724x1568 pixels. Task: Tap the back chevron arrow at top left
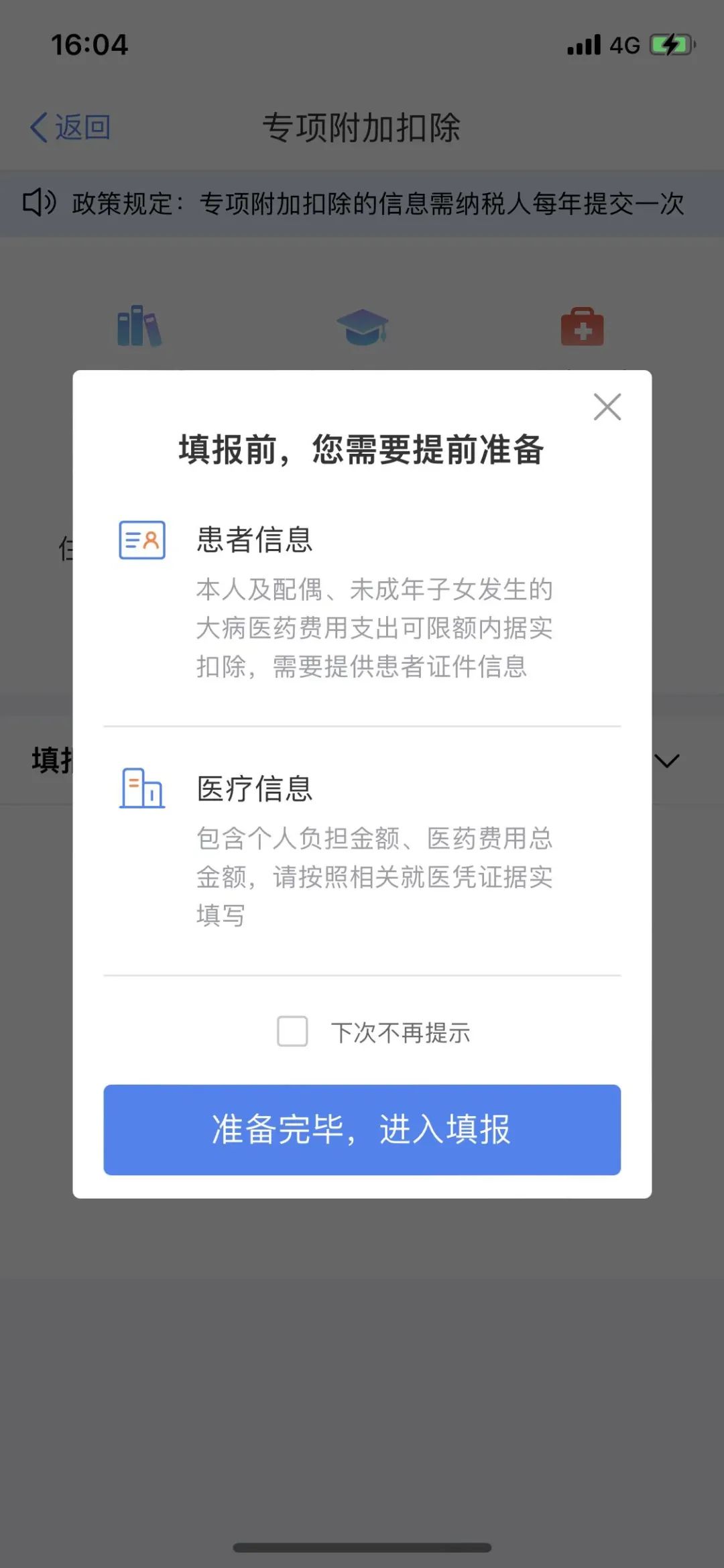tap(38, 127)
